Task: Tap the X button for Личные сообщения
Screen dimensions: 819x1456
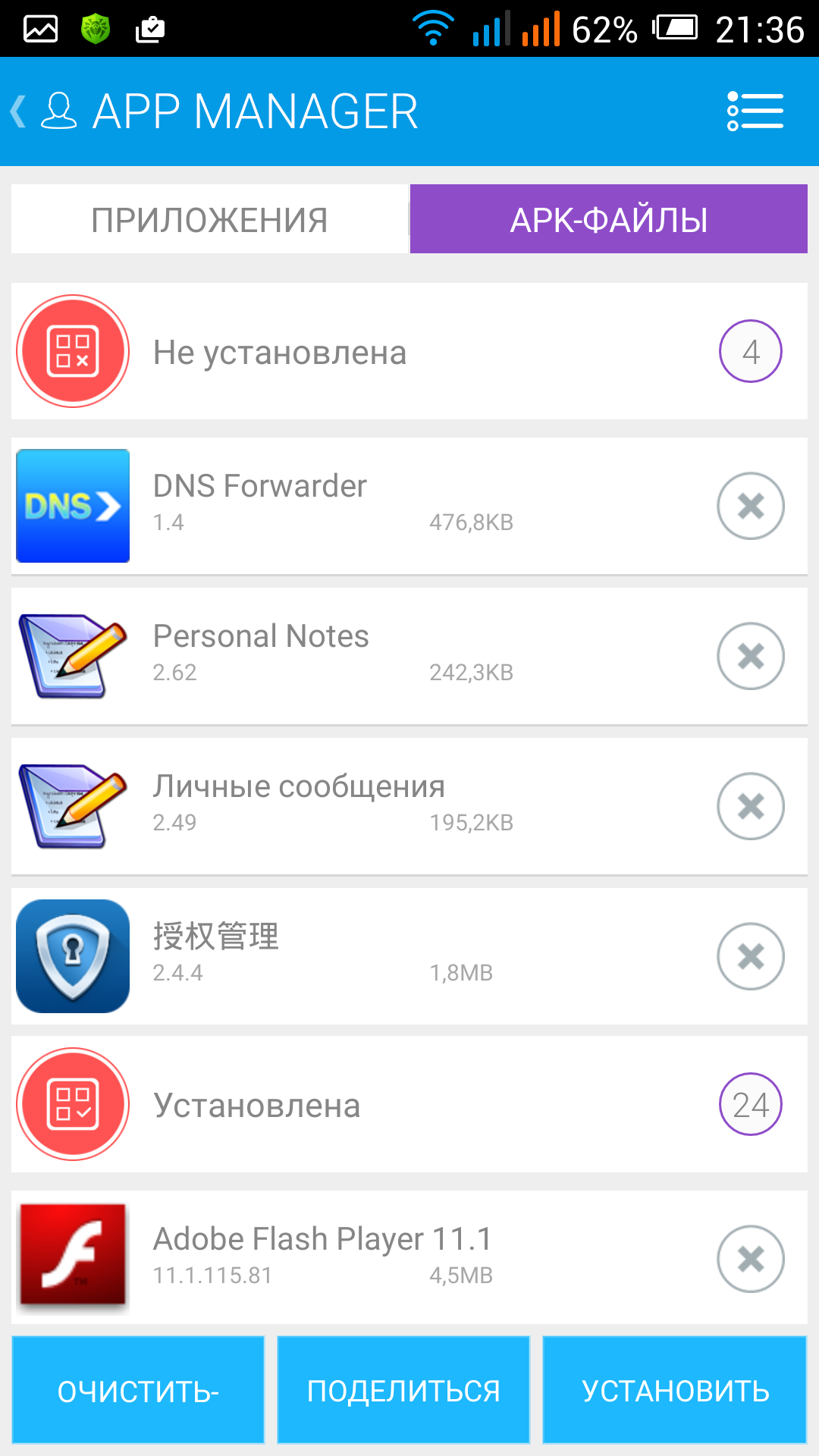Action: (750, 806)
